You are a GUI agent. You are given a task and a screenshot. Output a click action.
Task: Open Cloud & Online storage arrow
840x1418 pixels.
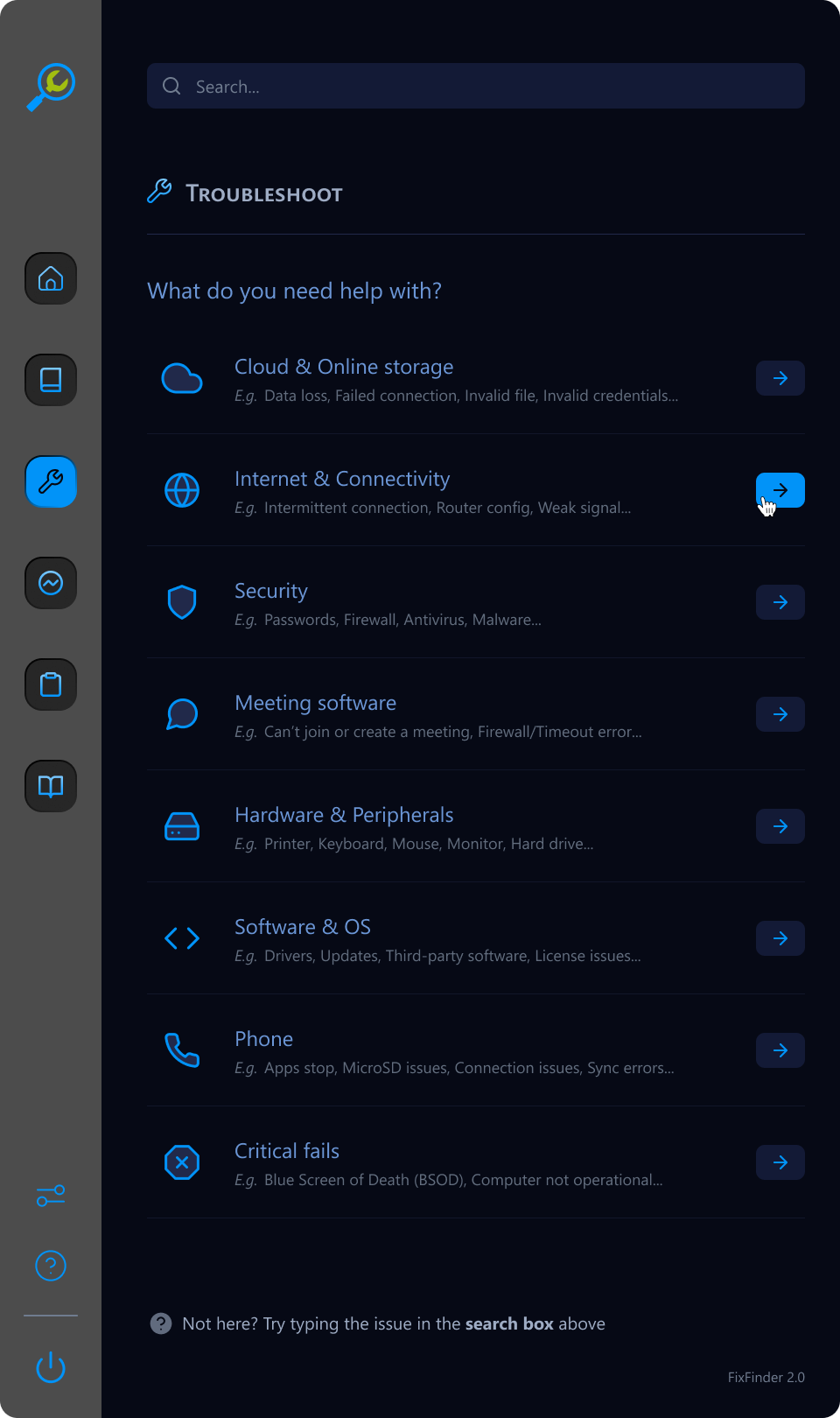(780, 378)
